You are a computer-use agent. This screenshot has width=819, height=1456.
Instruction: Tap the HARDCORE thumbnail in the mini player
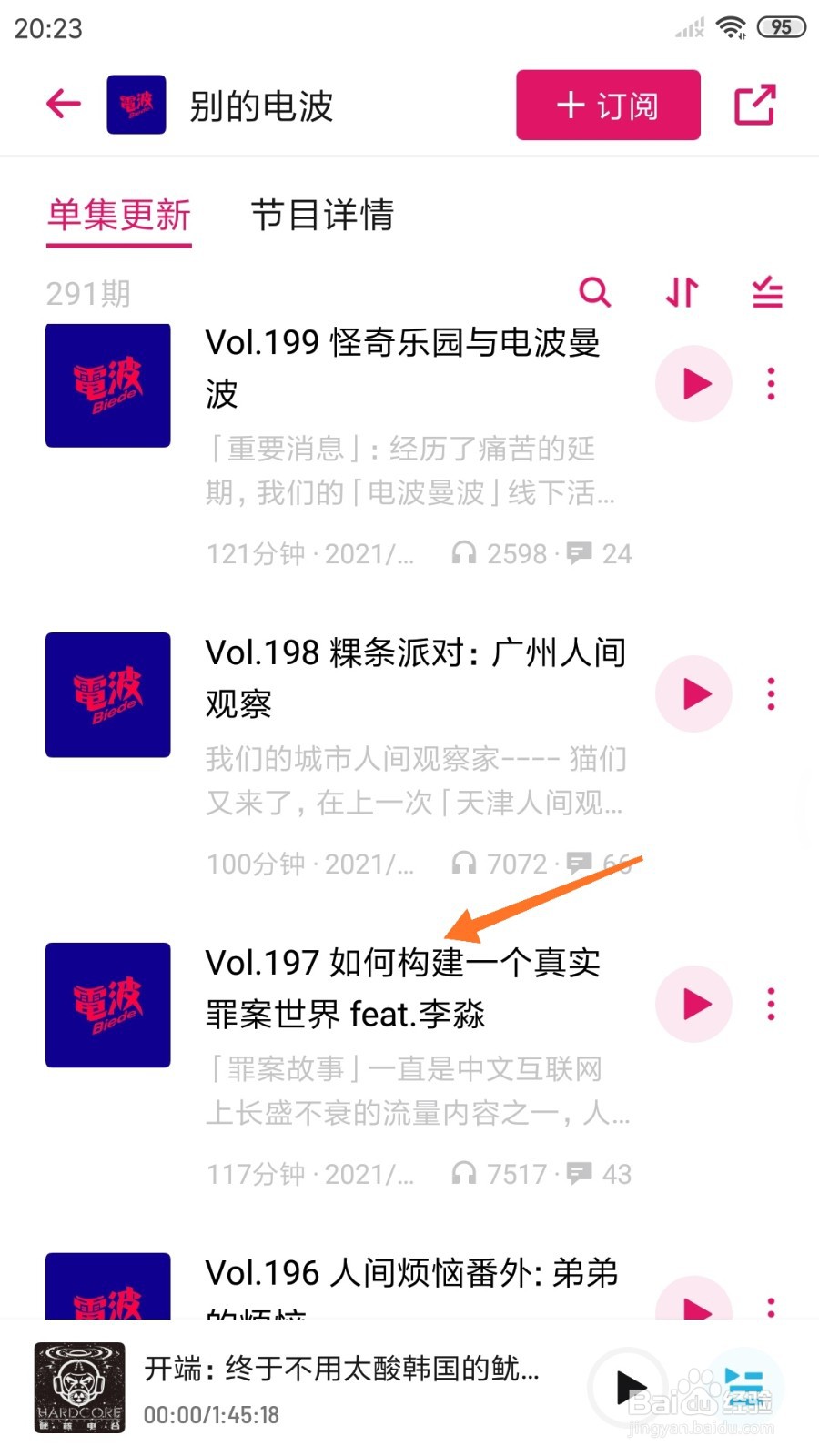80,1385
